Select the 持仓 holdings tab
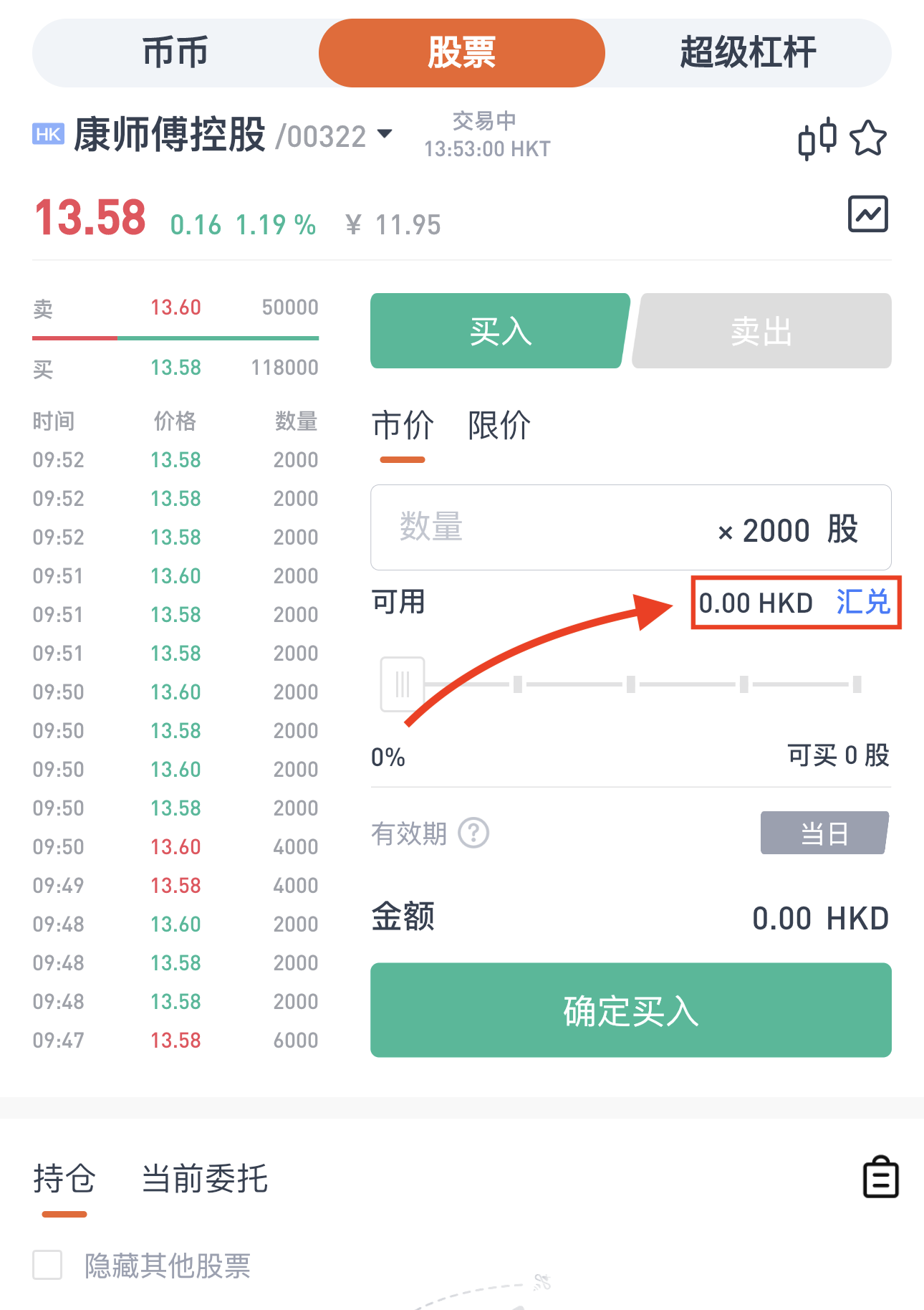This screenshot has height=1310, width=924. (64, 1179)
